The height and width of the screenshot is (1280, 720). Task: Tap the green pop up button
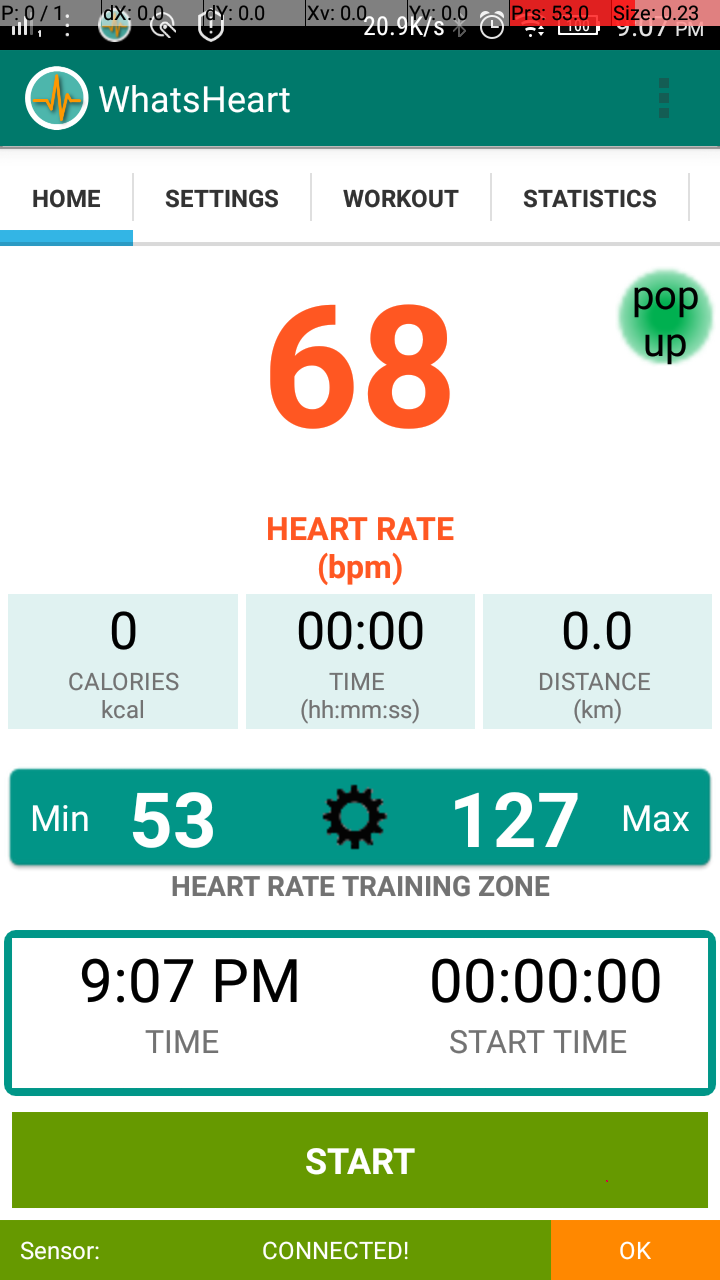(x=665, y=318)
